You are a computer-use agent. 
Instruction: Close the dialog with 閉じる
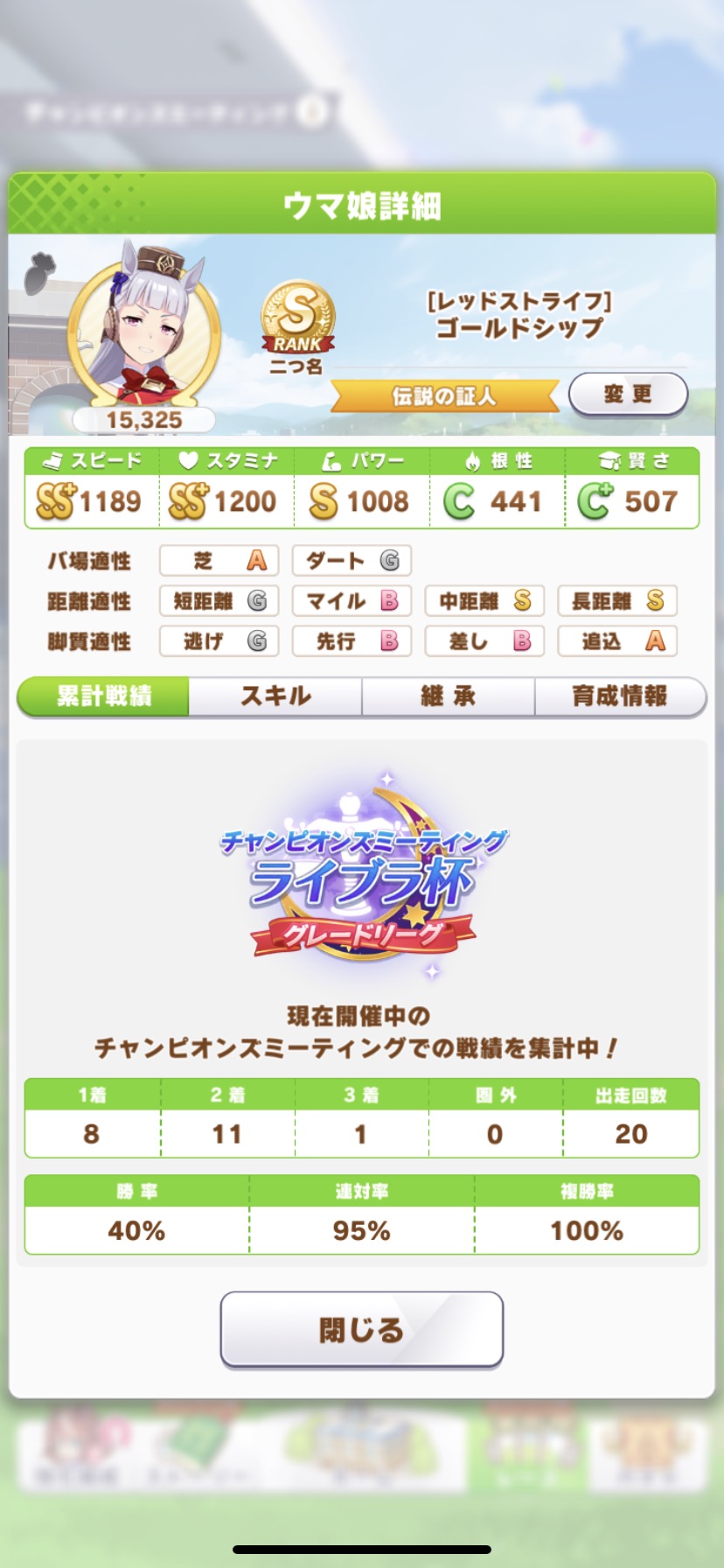pos(361,1329)
